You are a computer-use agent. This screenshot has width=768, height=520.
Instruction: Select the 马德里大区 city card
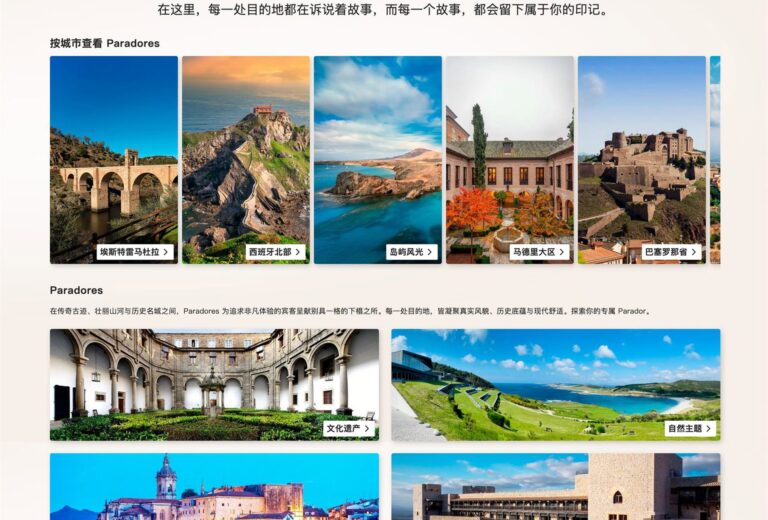pyautogui.click(x=510, y=160)
